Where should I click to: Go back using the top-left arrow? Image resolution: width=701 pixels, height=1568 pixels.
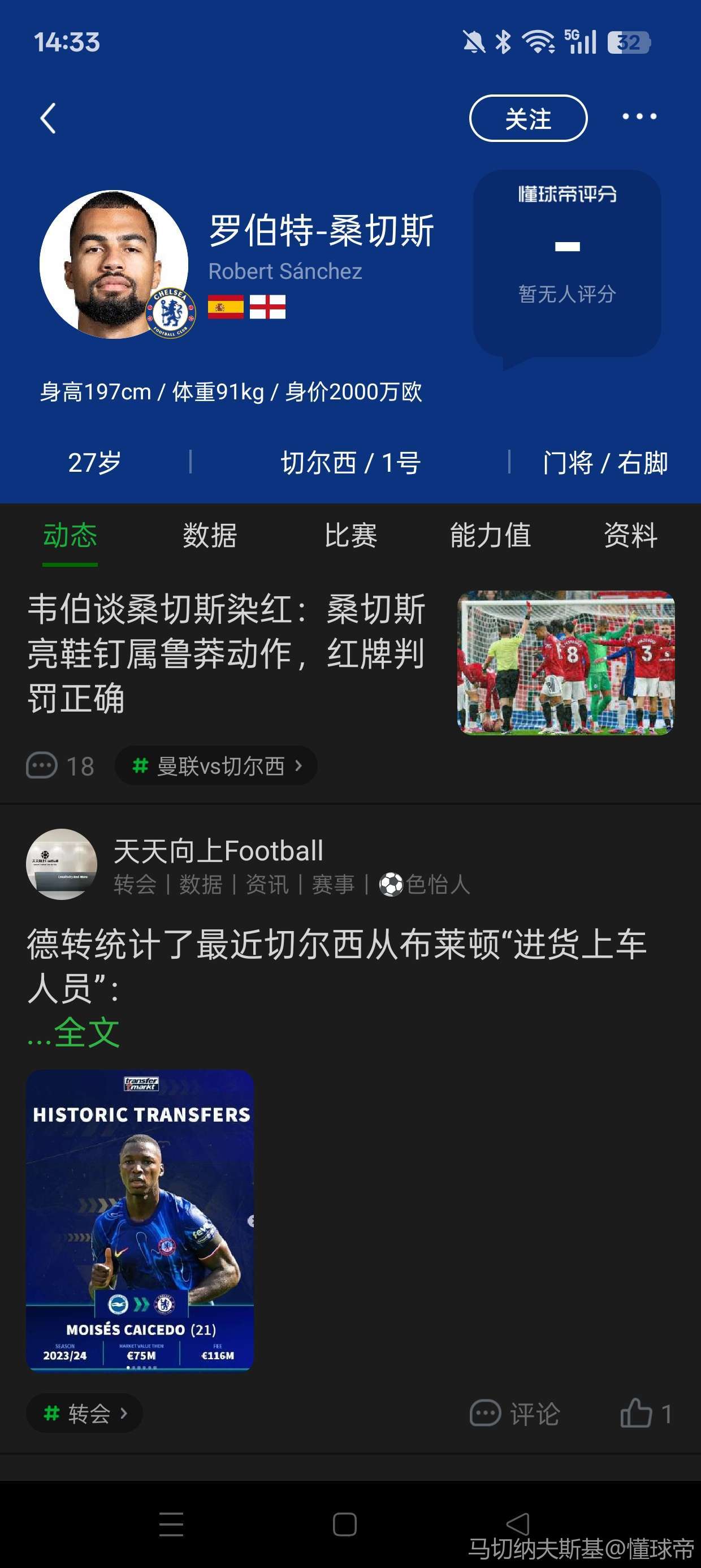point(48,118)
